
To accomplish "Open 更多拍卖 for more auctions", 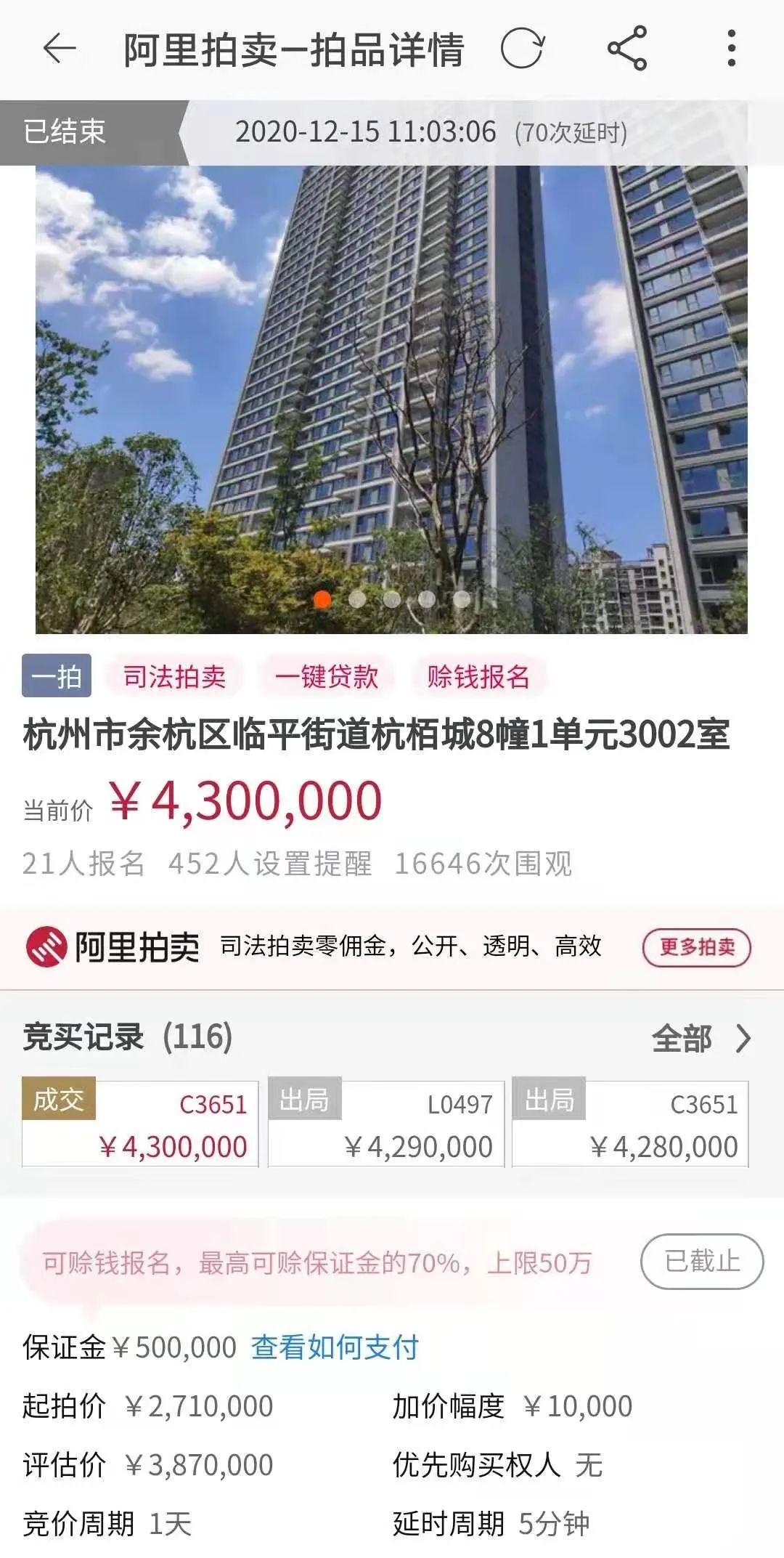I will click(x=696, y=947).
